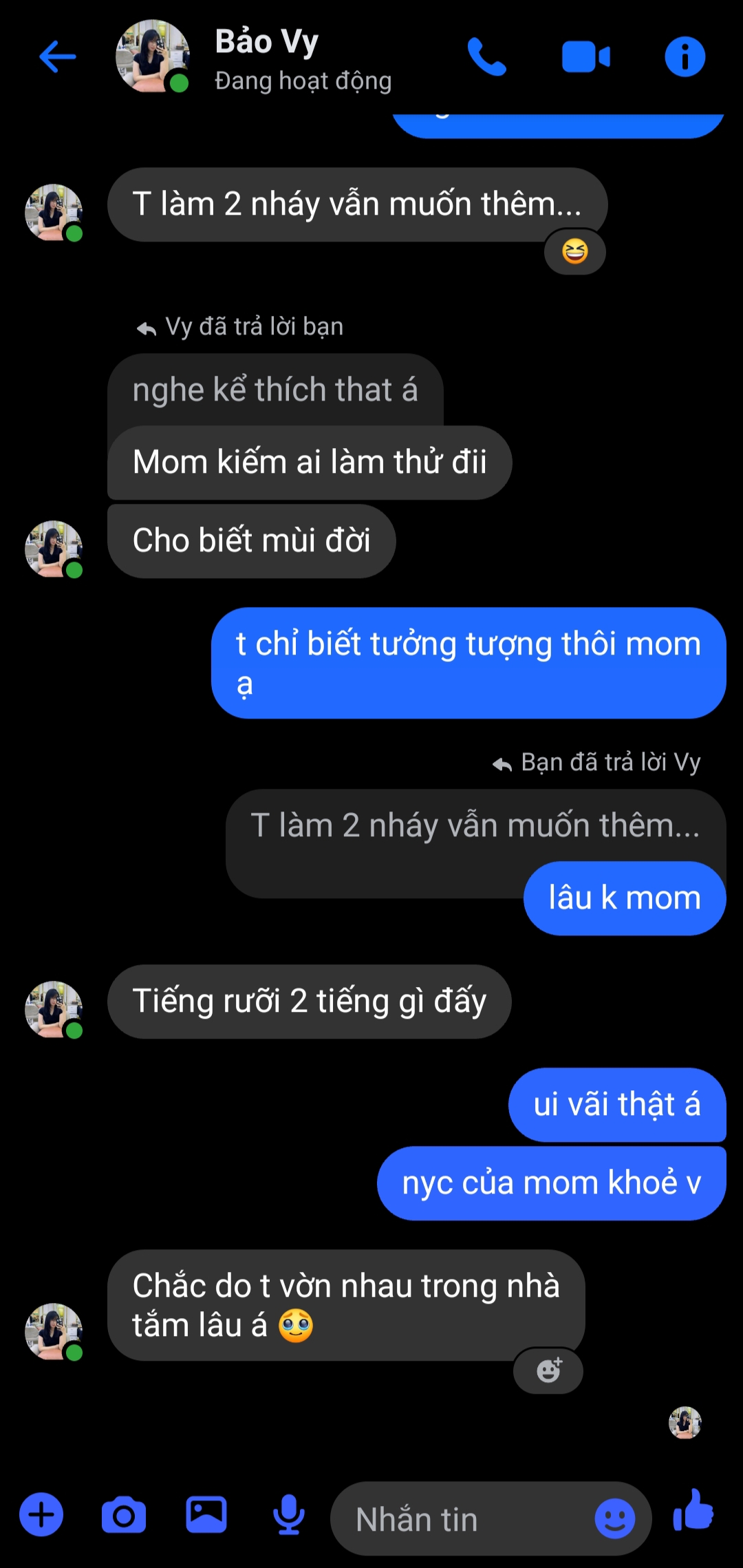
Task: Start a video call with Bảo Vy
Action: [x=585, y=56]
